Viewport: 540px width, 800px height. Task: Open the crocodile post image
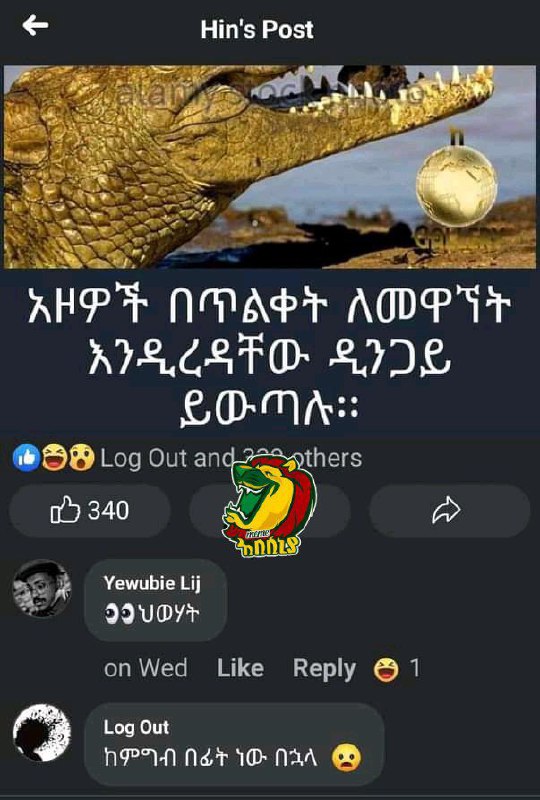tap(270, 166)
